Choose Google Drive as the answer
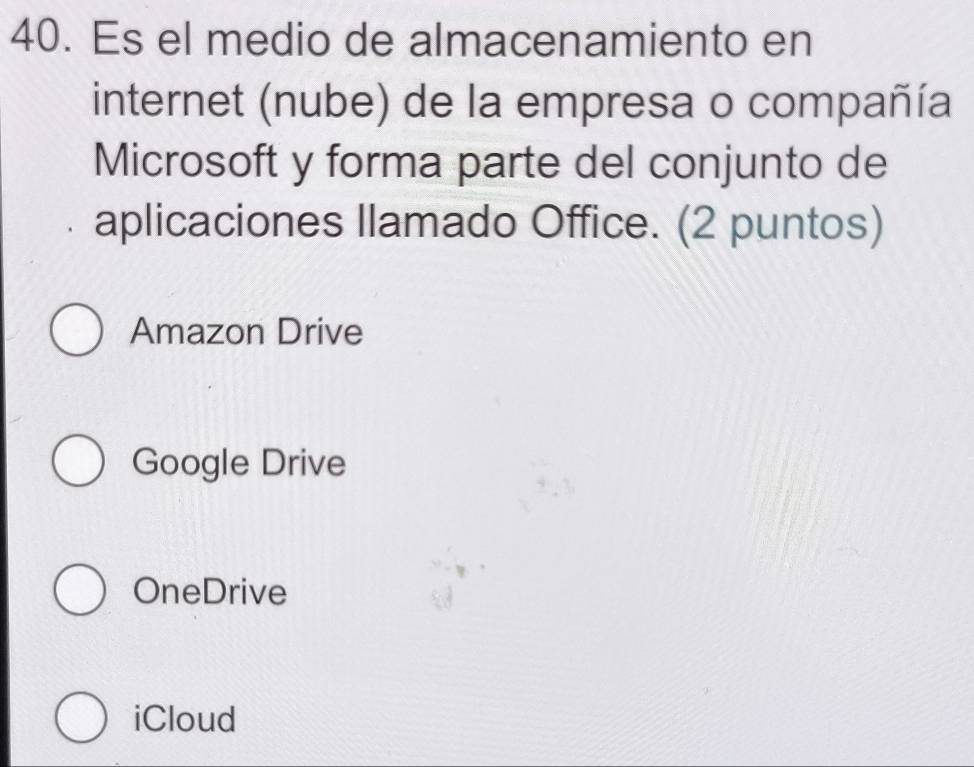The image size is (974, 767). click(76, 464)
